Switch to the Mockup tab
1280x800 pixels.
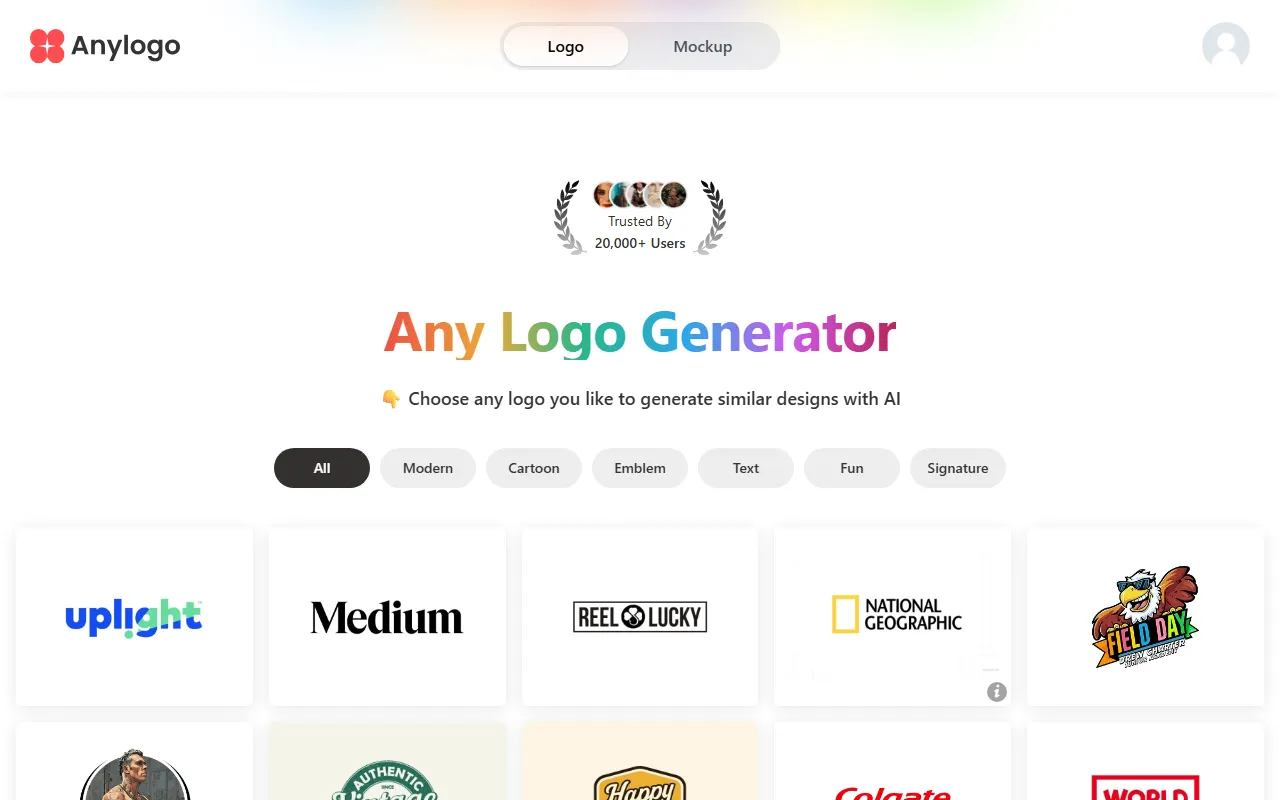(702, 46)
